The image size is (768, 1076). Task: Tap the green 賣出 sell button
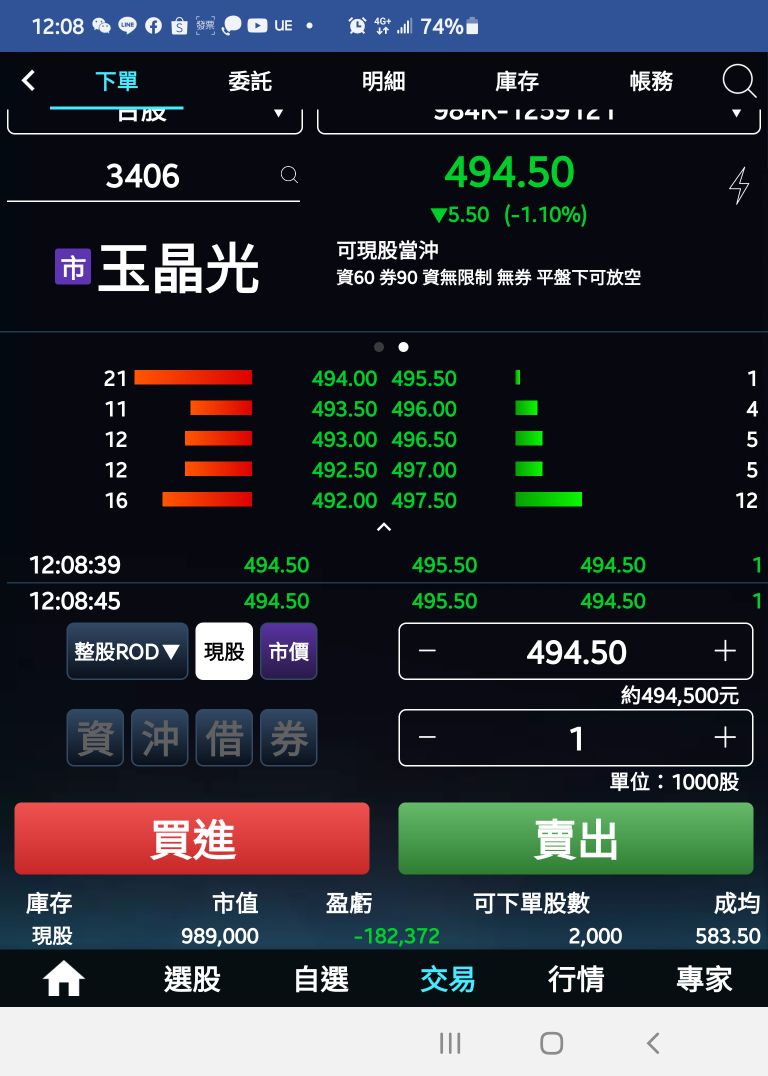click(575, 839)
